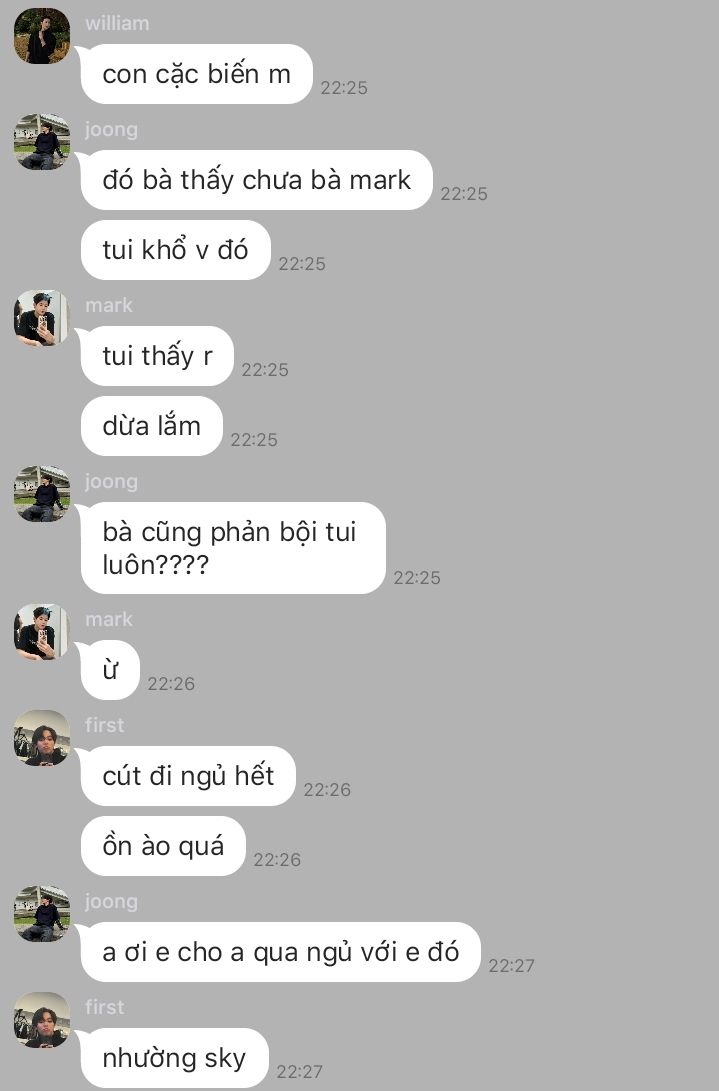Open mark's avatar beside 'tui thấy r'
719x1091 pixels.
pos(42,318)
